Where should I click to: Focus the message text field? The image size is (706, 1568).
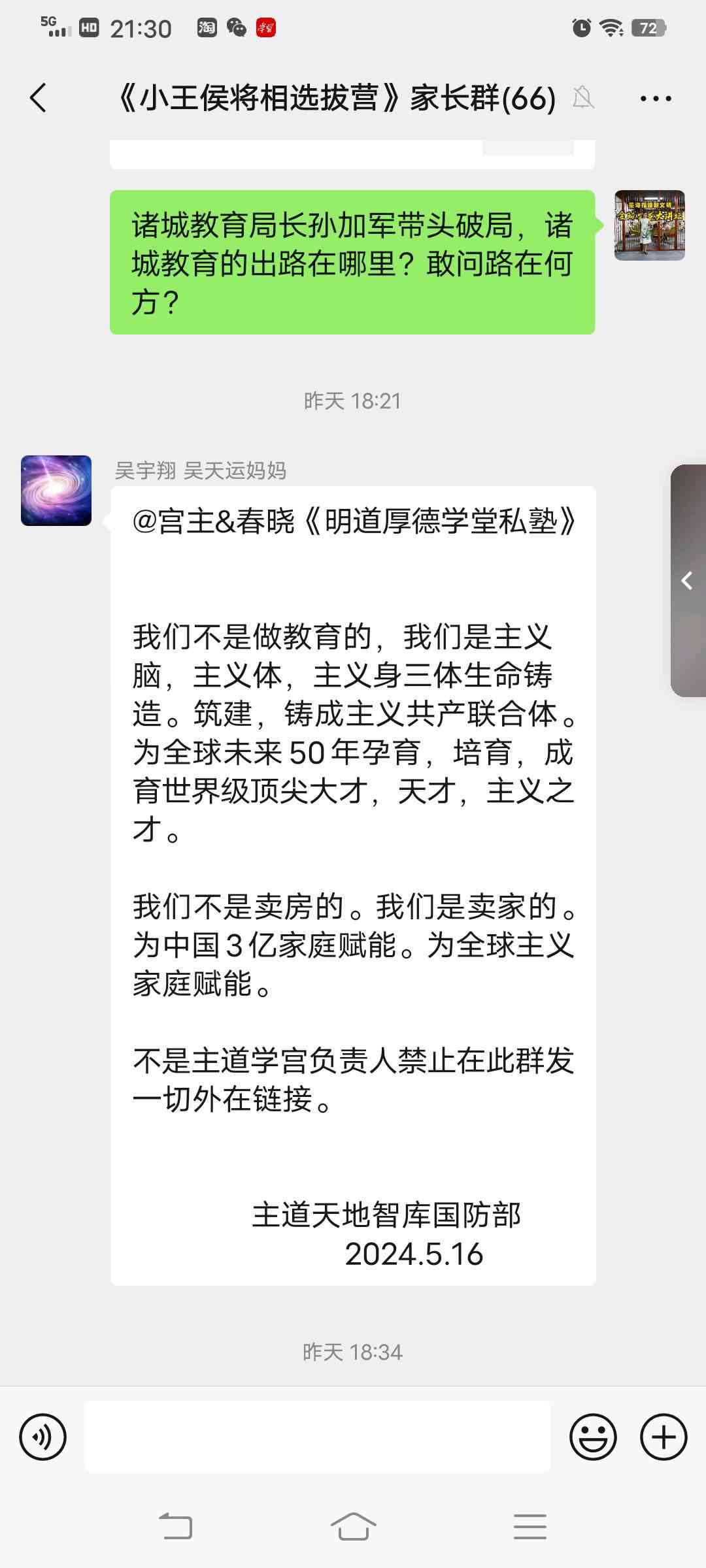tap(318, 1436)
